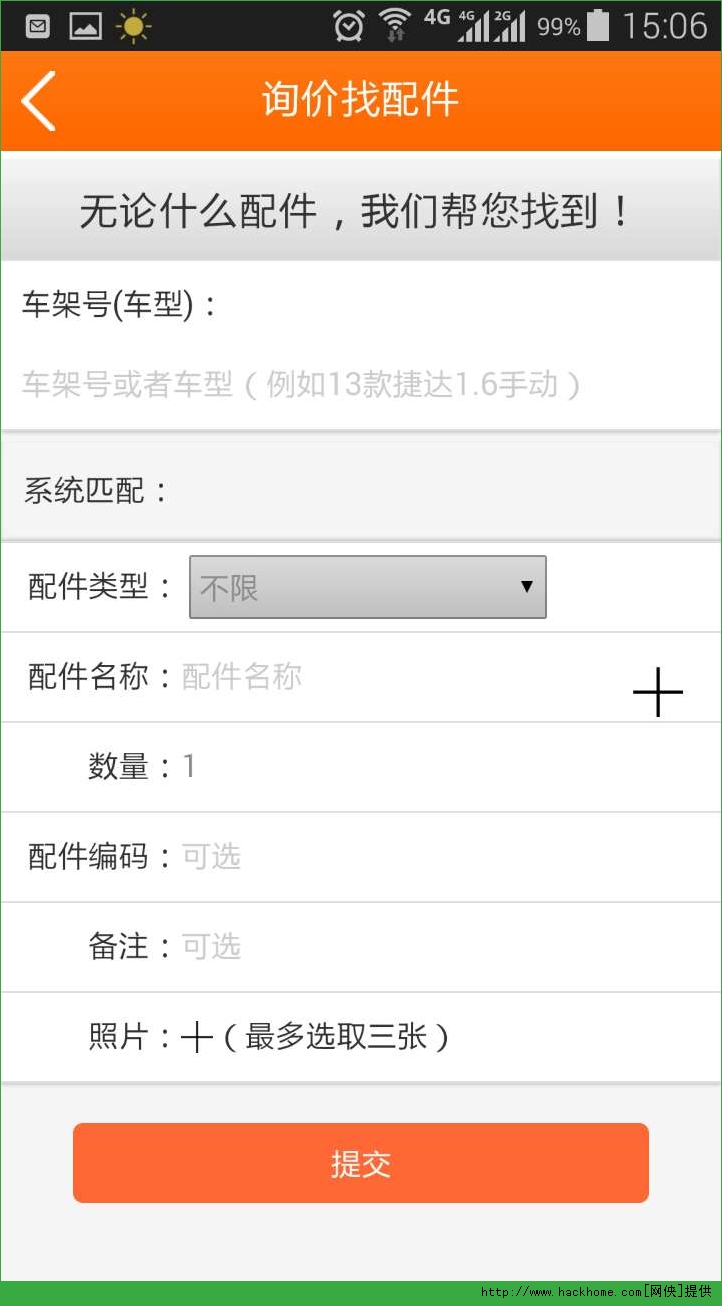Add a photo via the 照片 (photo) plus
The width and height of the screenshot is (722, 1306).
tap(197, 1037)
